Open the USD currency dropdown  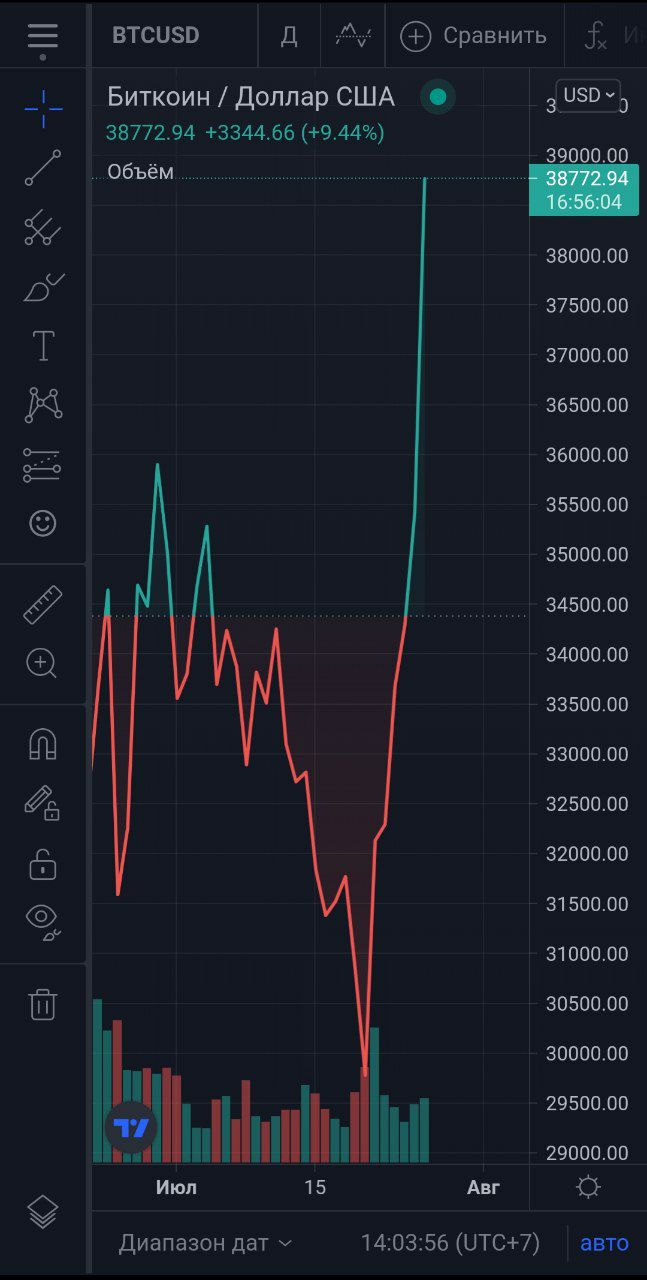(x=589, y=95)
